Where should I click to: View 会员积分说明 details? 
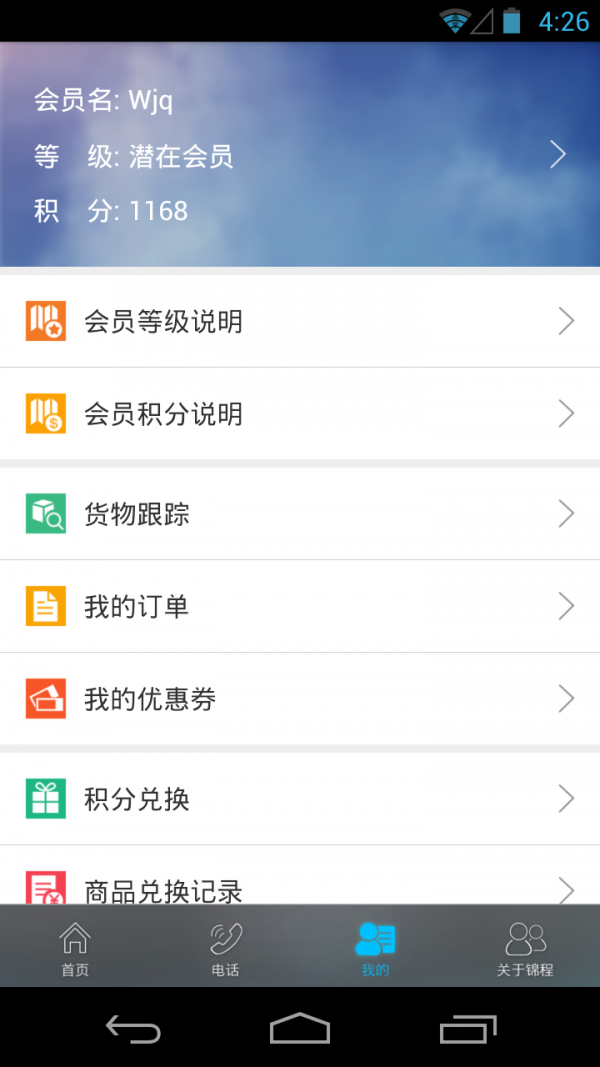click(x=300, y=414)
